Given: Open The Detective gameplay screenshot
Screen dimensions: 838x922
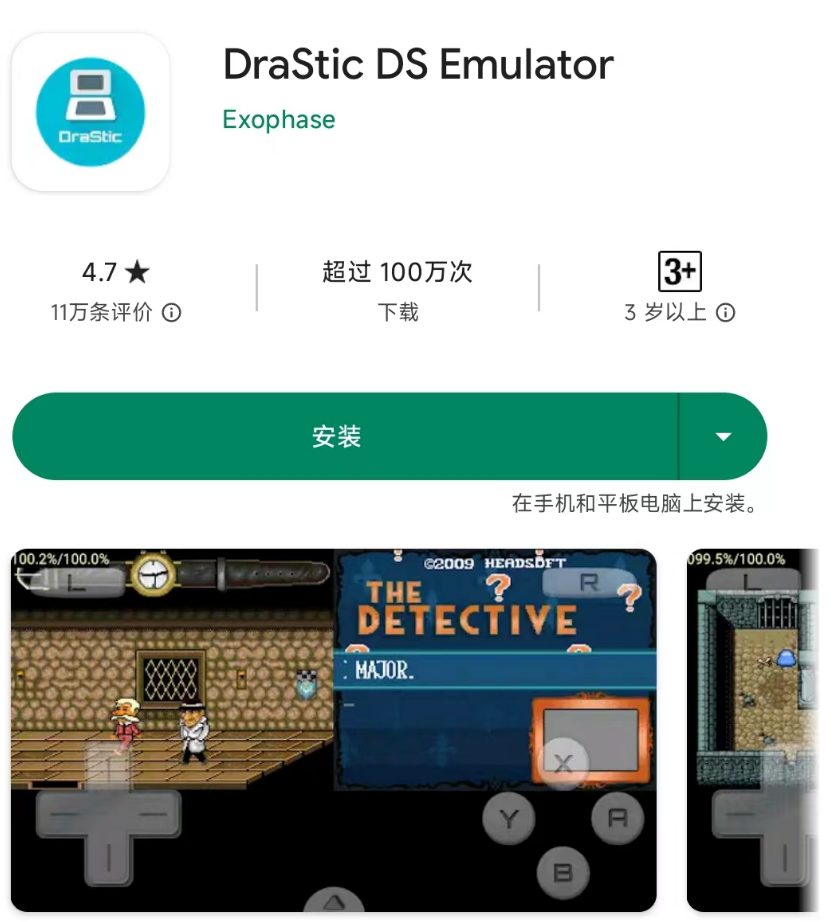Looking at the screenshot, I should pyautogui.click(x=333, y=729).
